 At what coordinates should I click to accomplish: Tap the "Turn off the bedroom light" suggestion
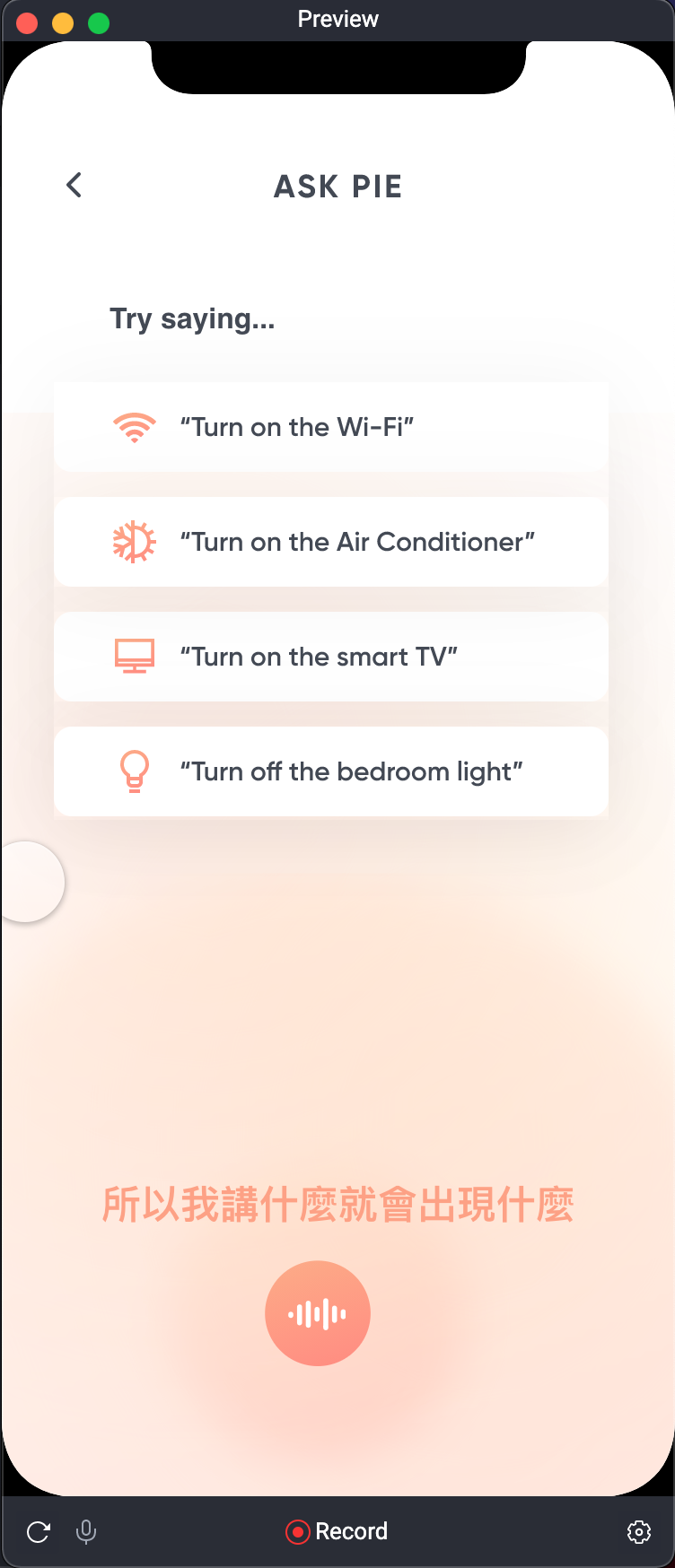point(331,771)
